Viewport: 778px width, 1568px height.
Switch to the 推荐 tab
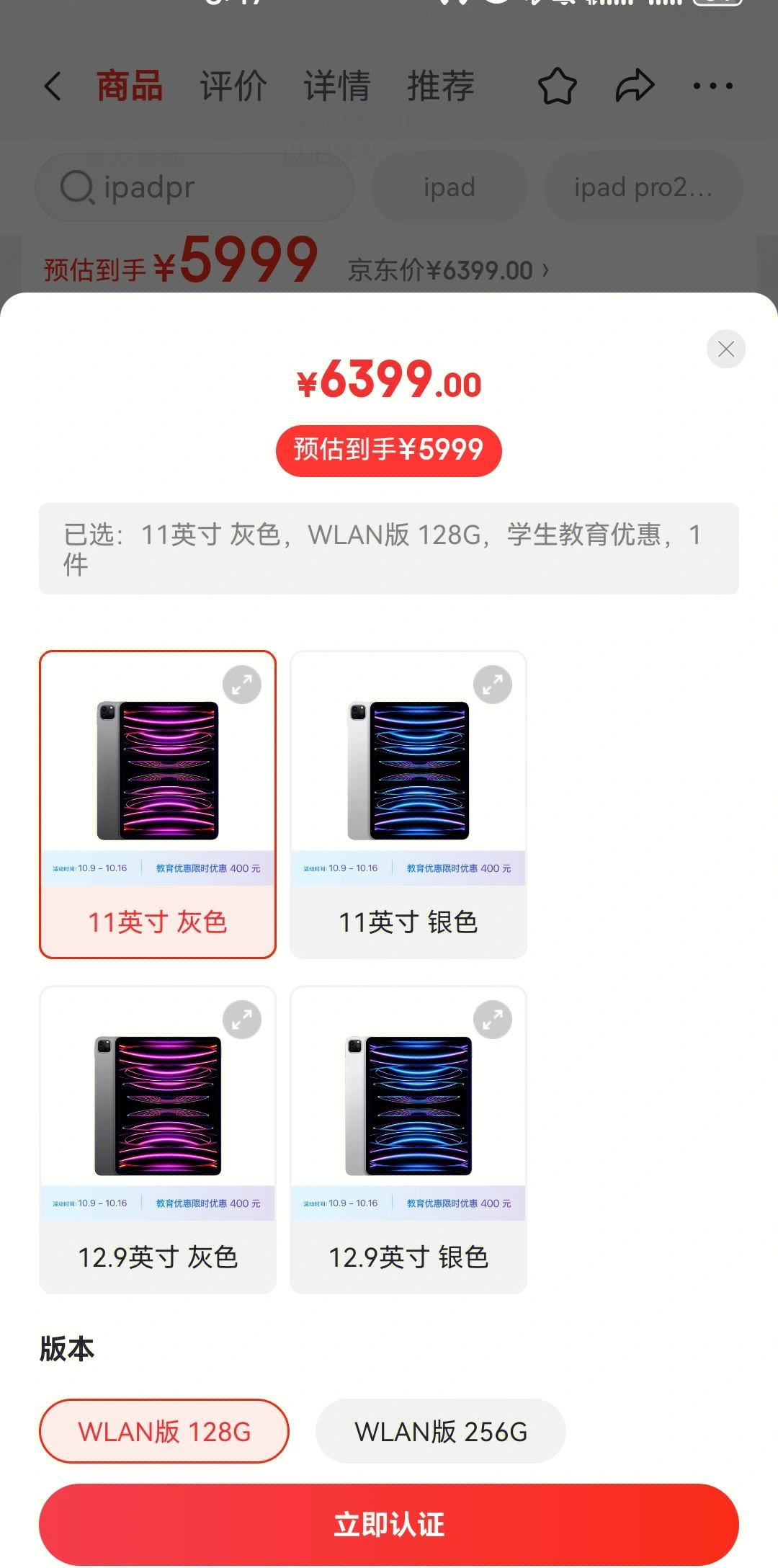tap(440, 86)
